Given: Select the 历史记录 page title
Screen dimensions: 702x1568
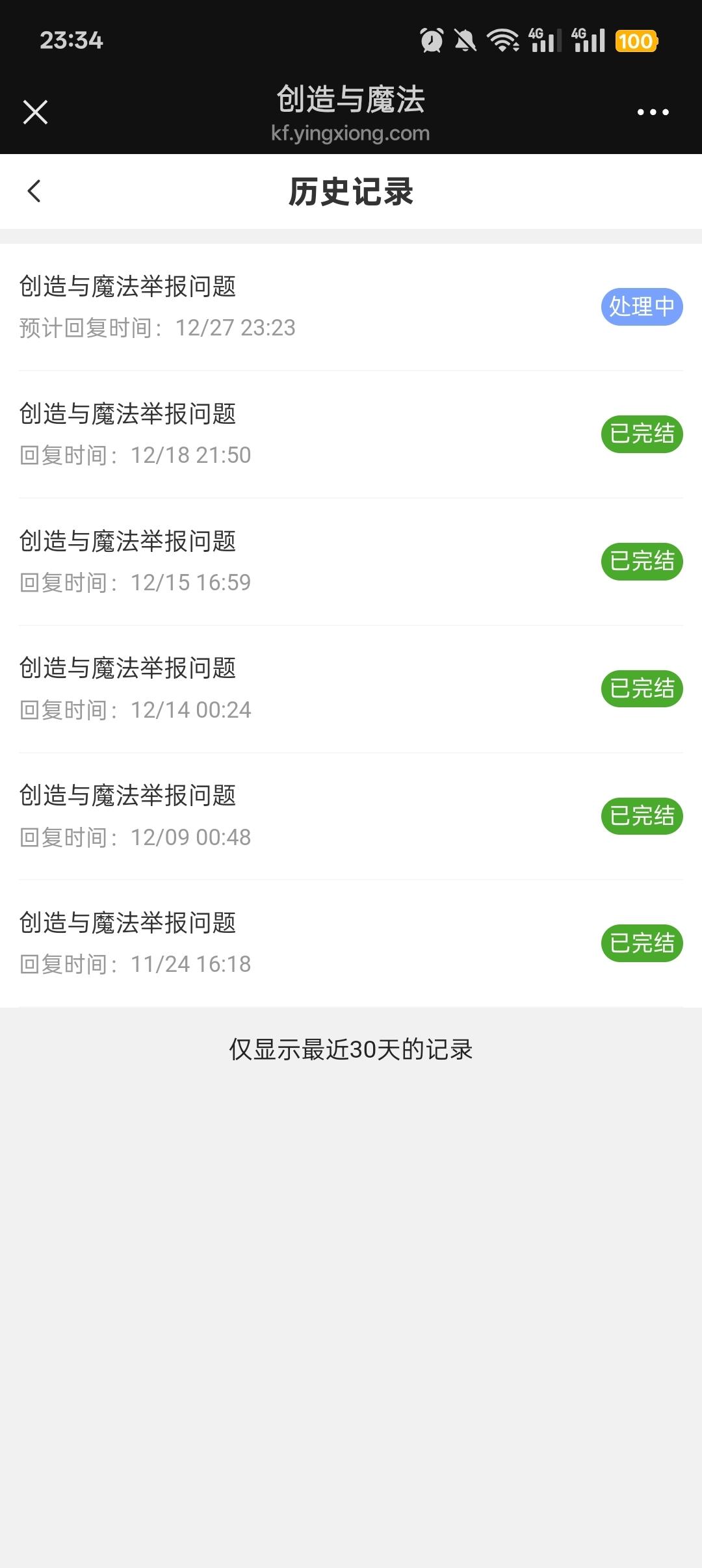Looking at the screenshot, I should click(351, 190).
